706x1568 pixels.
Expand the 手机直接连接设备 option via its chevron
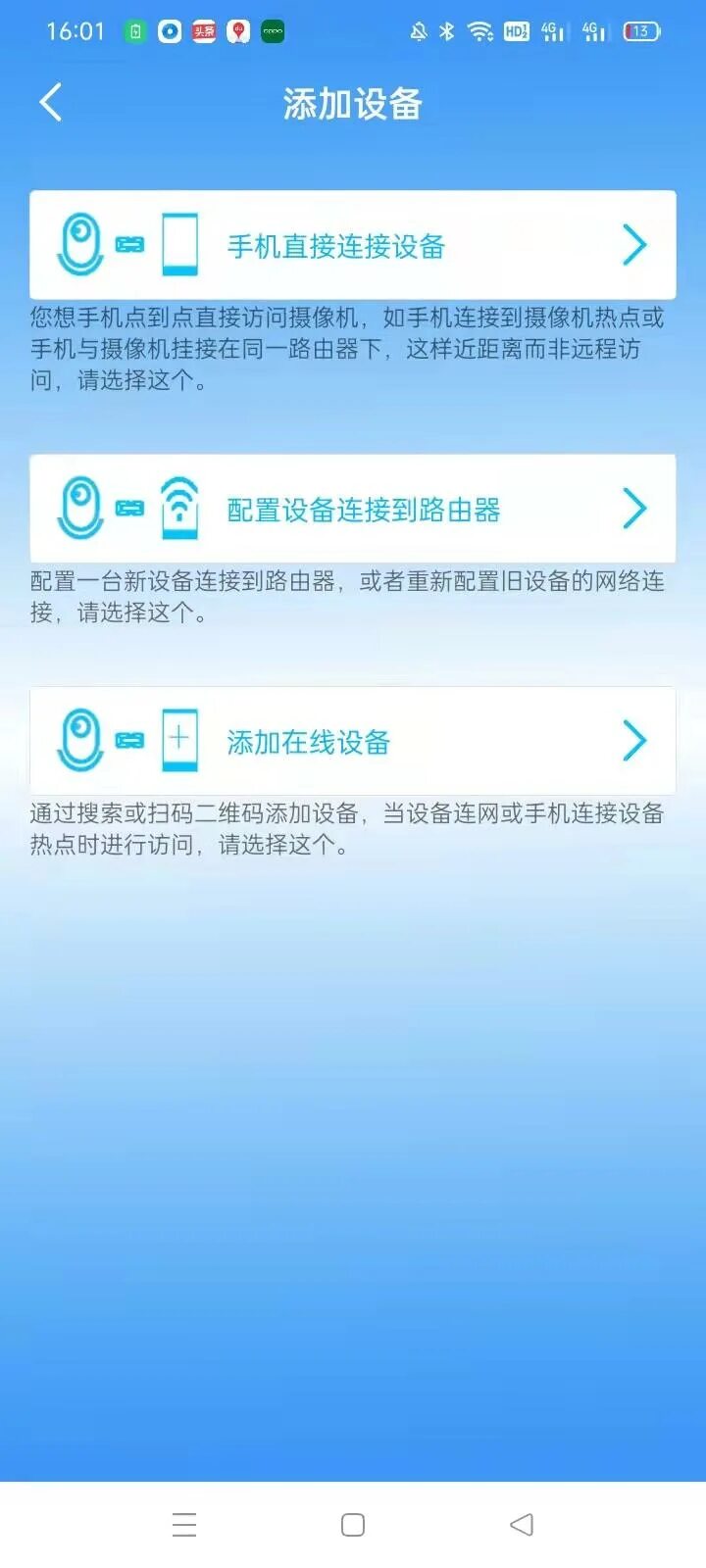coord(635,244)
